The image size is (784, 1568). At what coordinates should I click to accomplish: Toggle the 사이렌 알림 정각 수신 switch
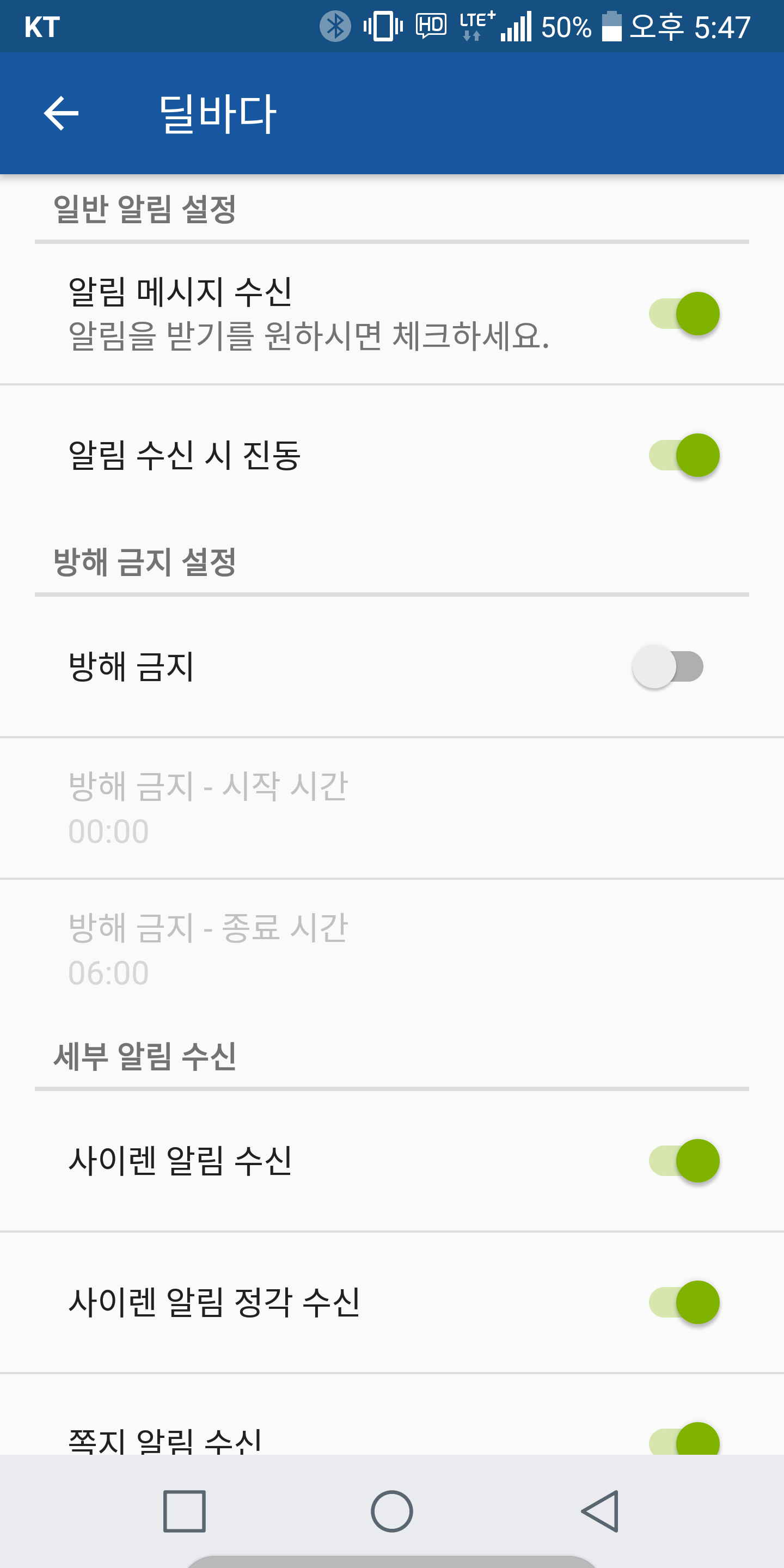[x=684, y=1302]
